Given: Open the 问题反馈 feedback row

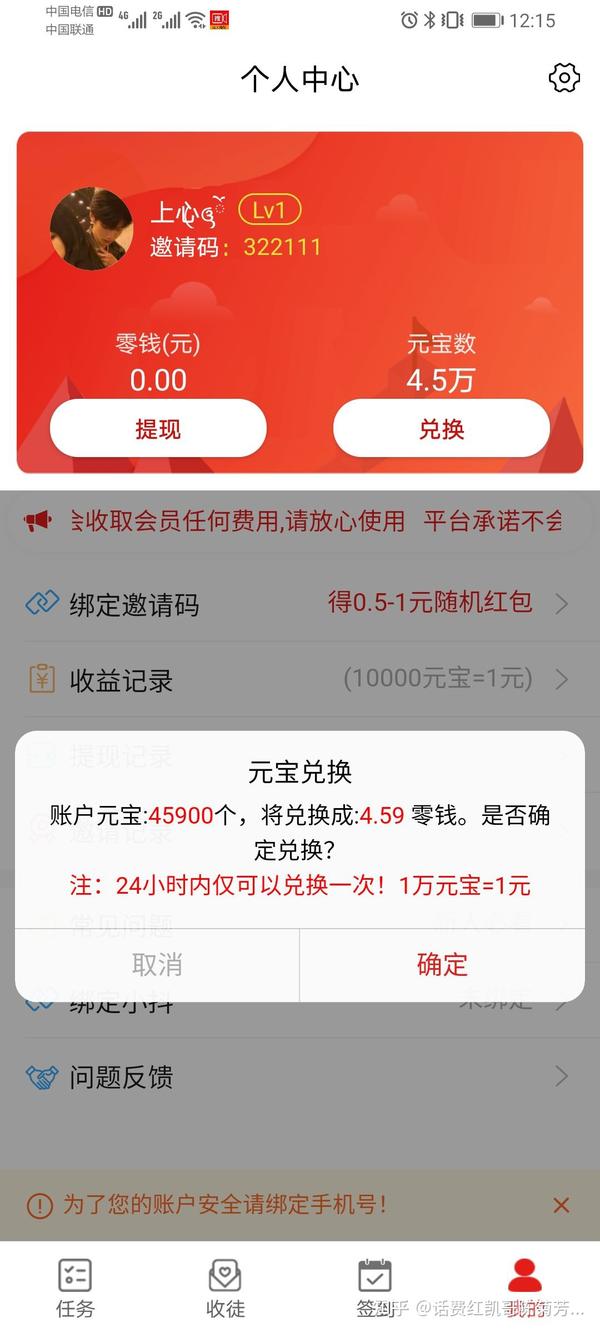Looking at the screenshot, I should [x=299, y=1077].
